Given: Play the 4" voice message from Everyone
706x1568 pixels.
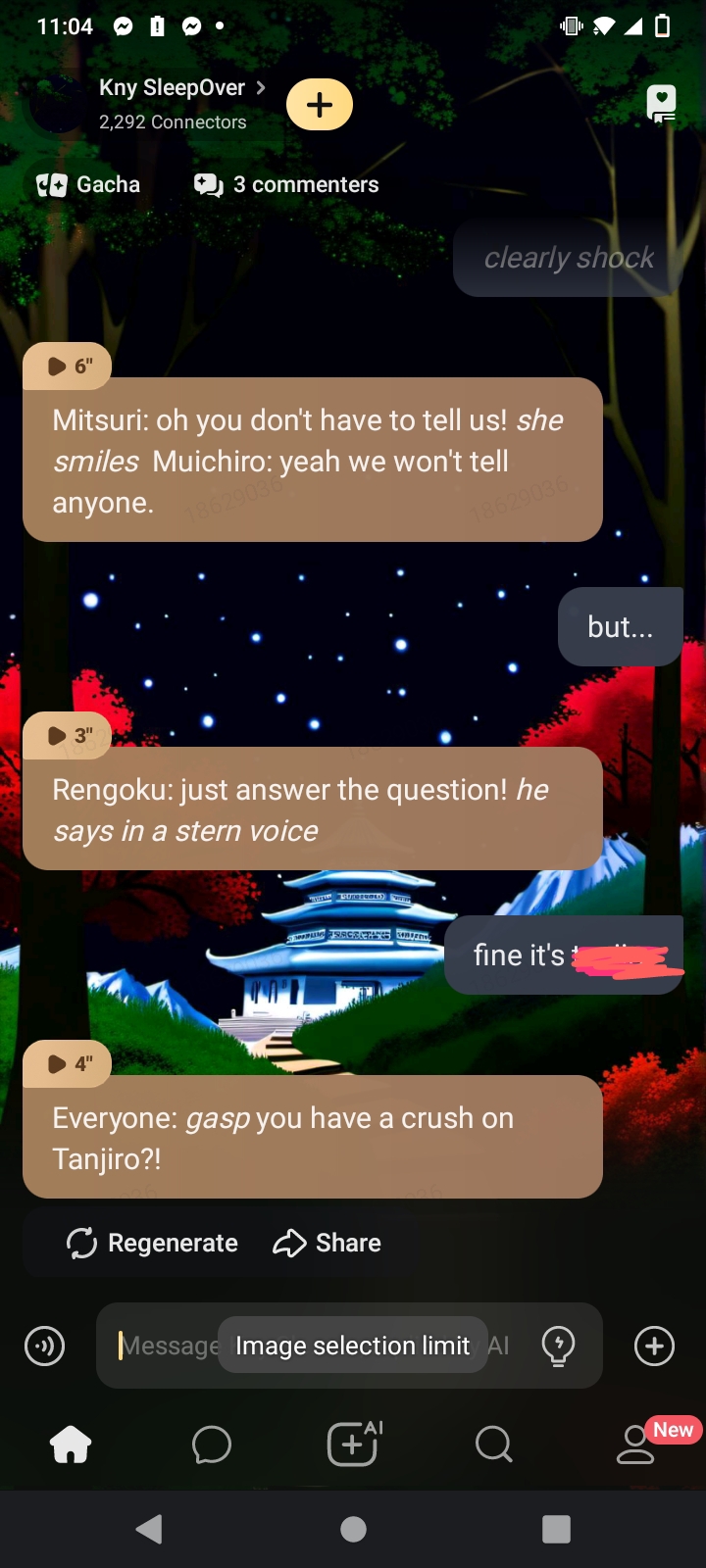Looking at the screenshot, I should pos(69,1063).
